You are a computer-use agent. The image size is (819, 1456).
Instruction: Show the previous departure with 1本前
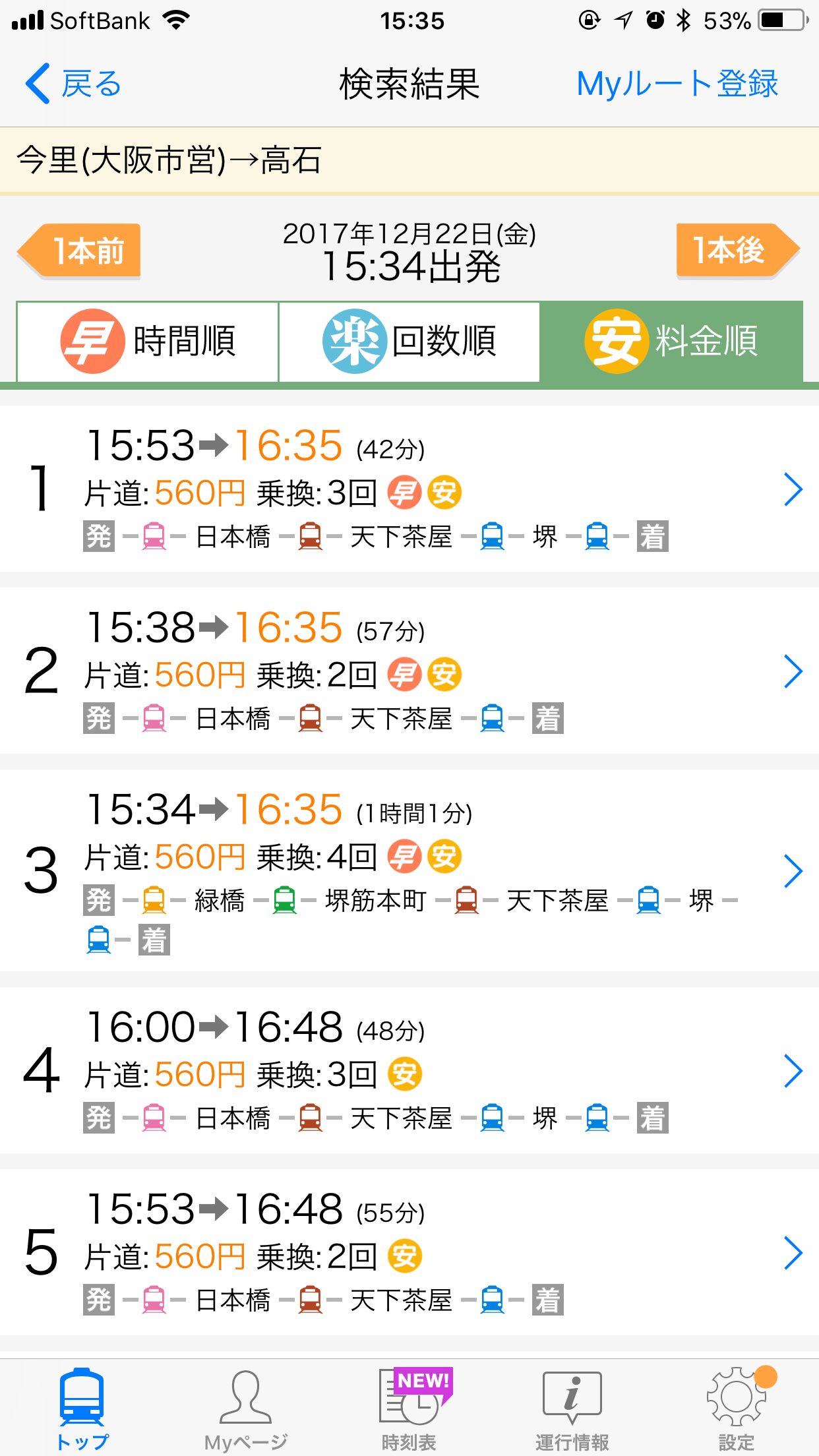(x=79, y=251)
